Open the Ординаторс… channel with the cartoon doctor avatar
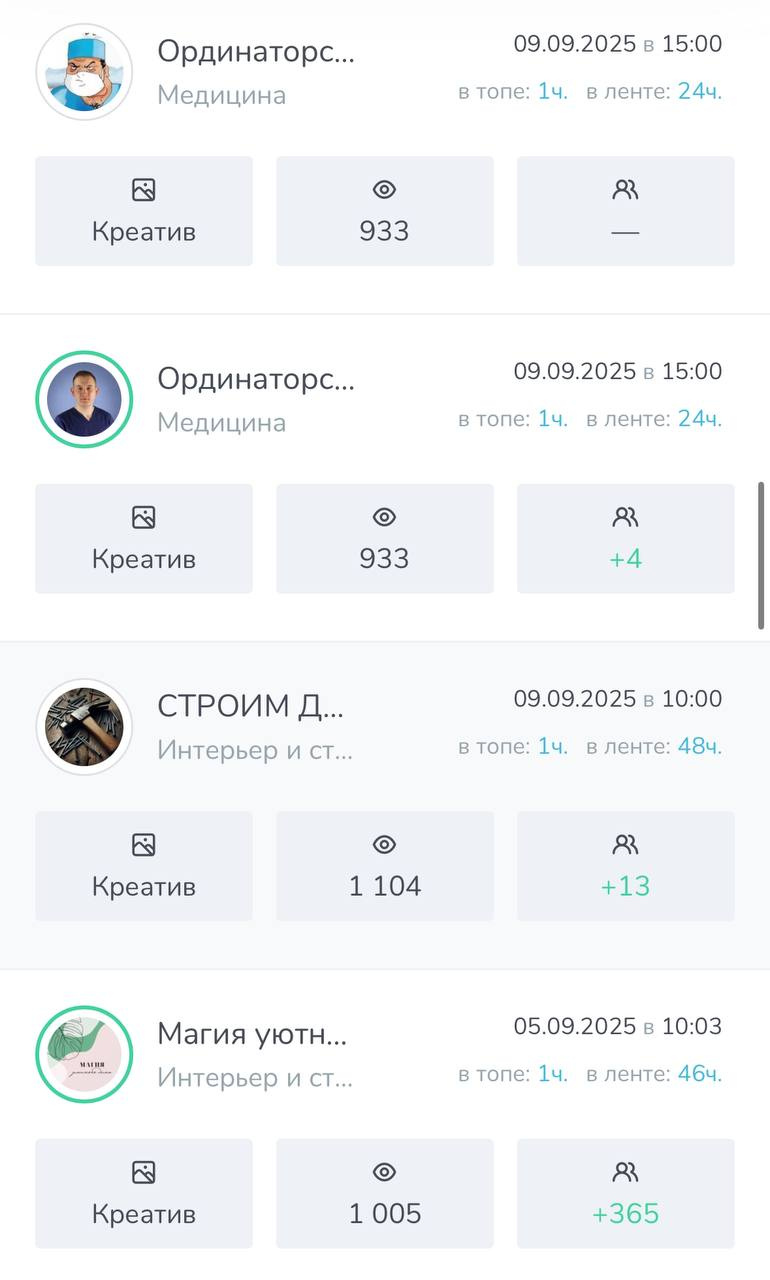Viewport: 770px width, 1280px height. (x=256, y=51)
